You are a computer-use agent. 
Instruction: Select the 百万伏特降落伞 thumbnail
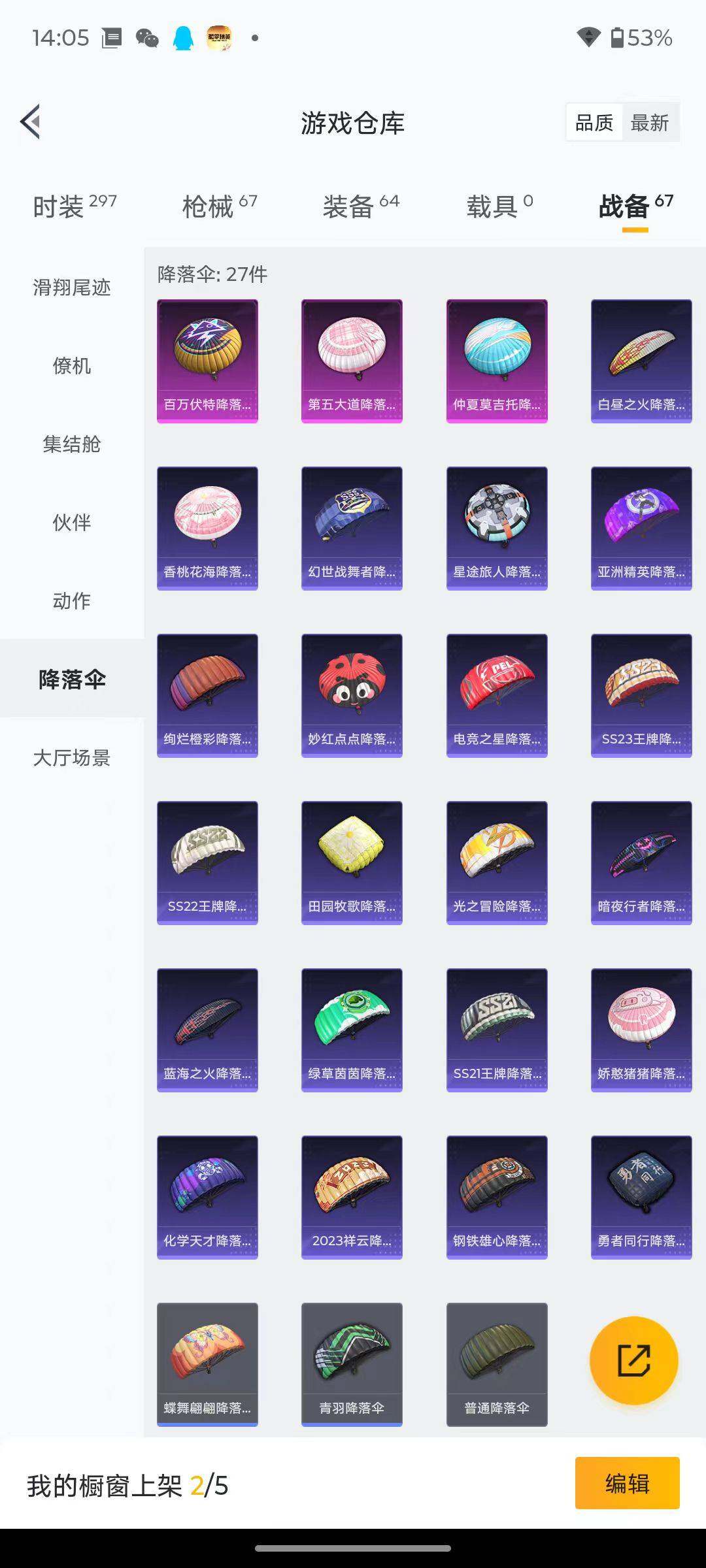point(207,359)
